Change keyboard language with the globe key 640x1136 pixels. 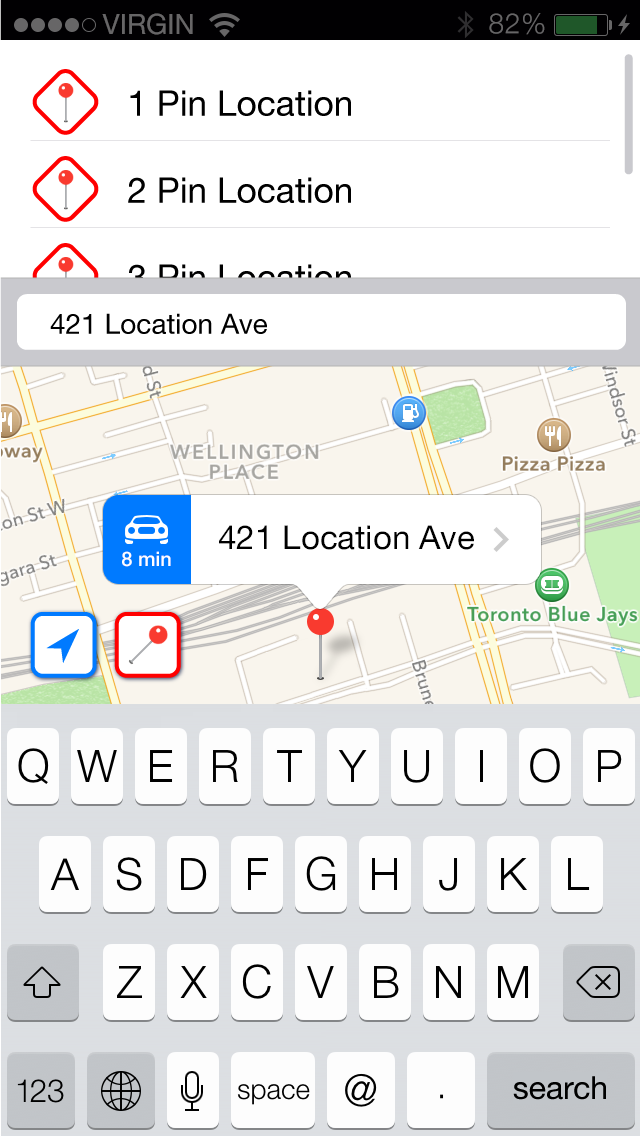120,1089
